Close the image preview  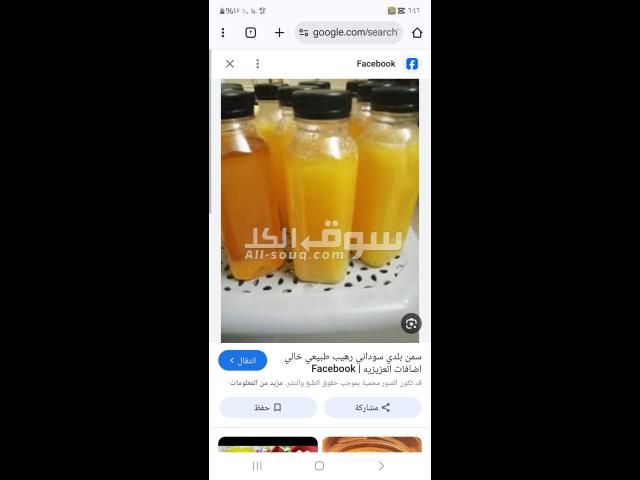point(230,63)
